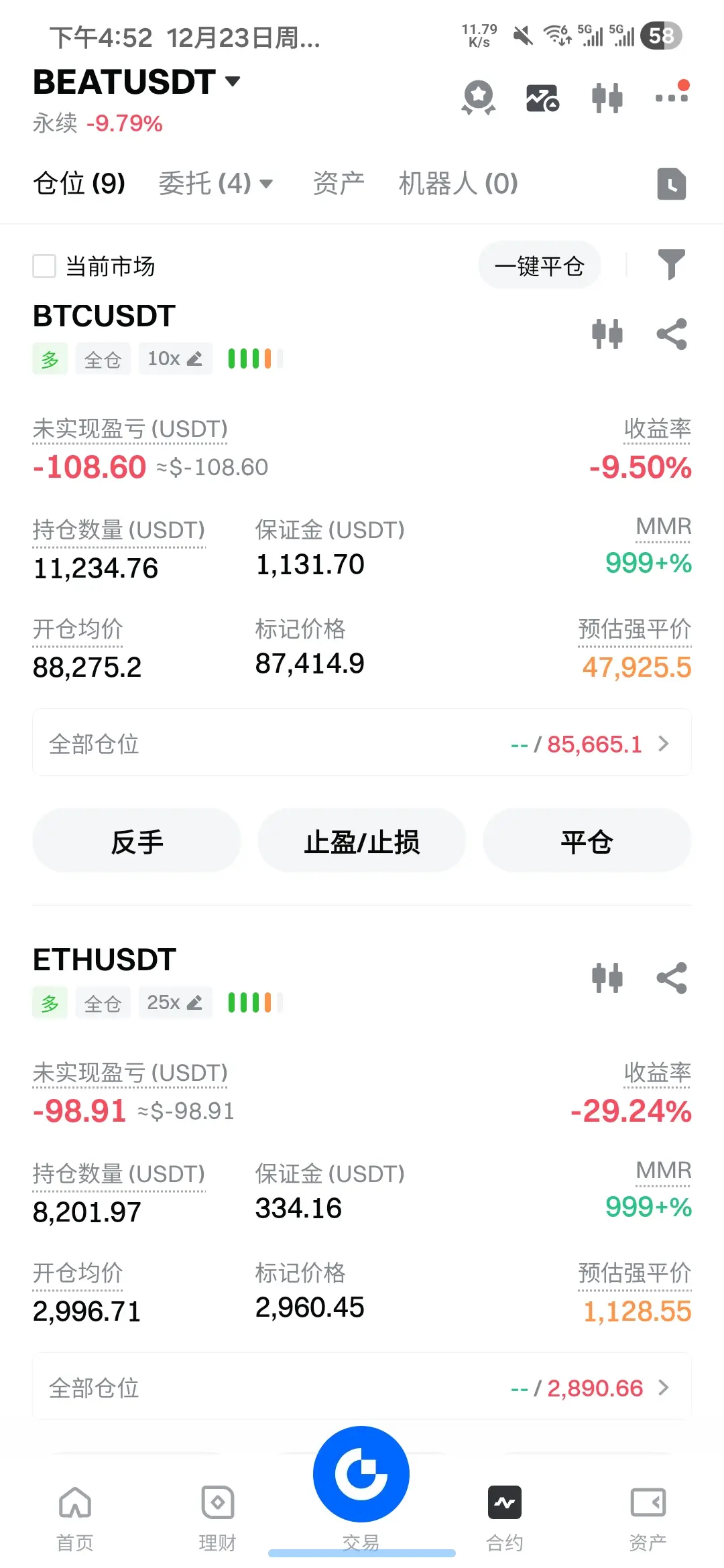724x1568 pixels.
Task: Tap 平仓 to close the BTCUSDT position
Action: [587, 842]
